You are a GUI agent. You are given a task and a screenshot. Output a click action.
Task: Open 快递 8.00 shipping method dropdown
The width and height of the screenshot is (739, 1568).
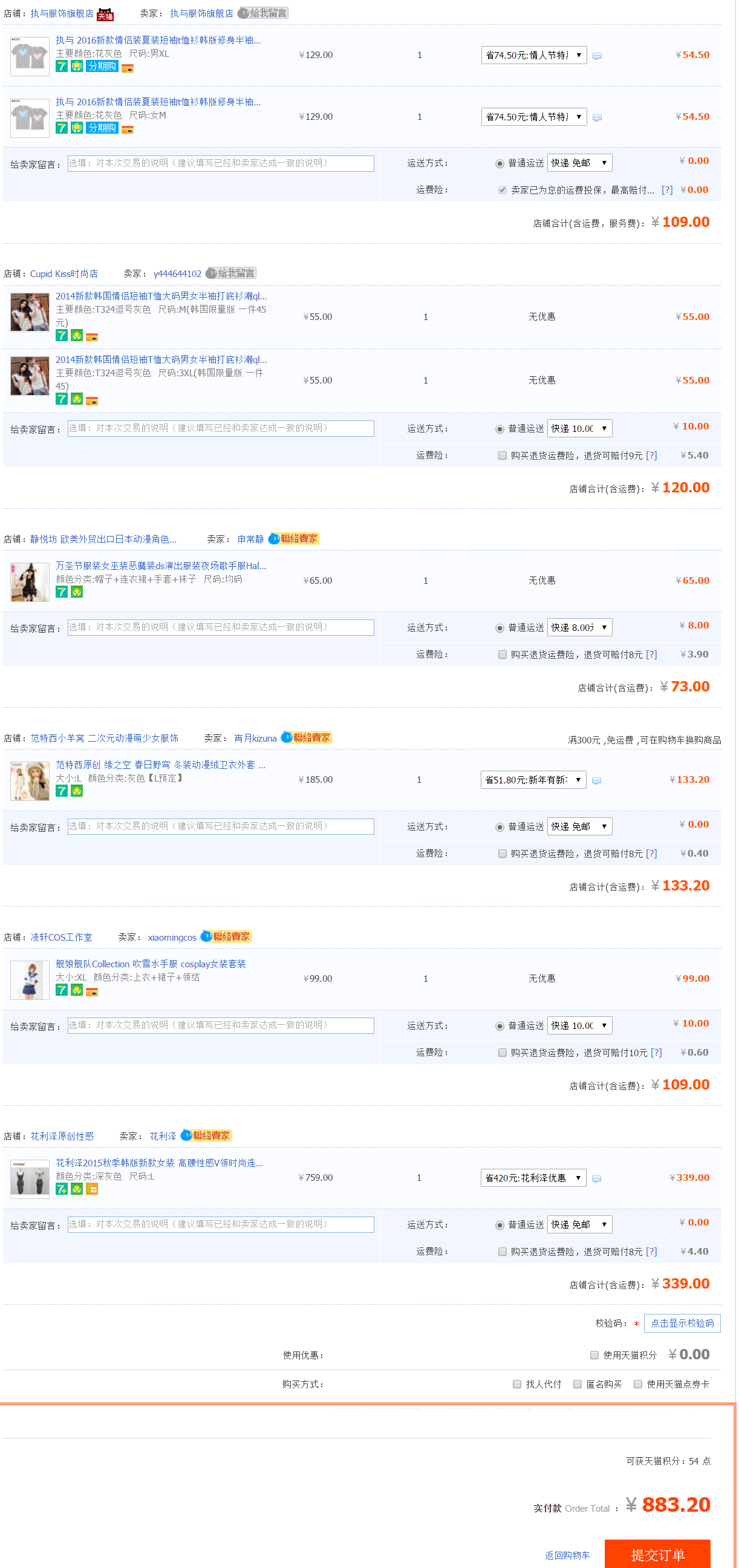[579, 627]
